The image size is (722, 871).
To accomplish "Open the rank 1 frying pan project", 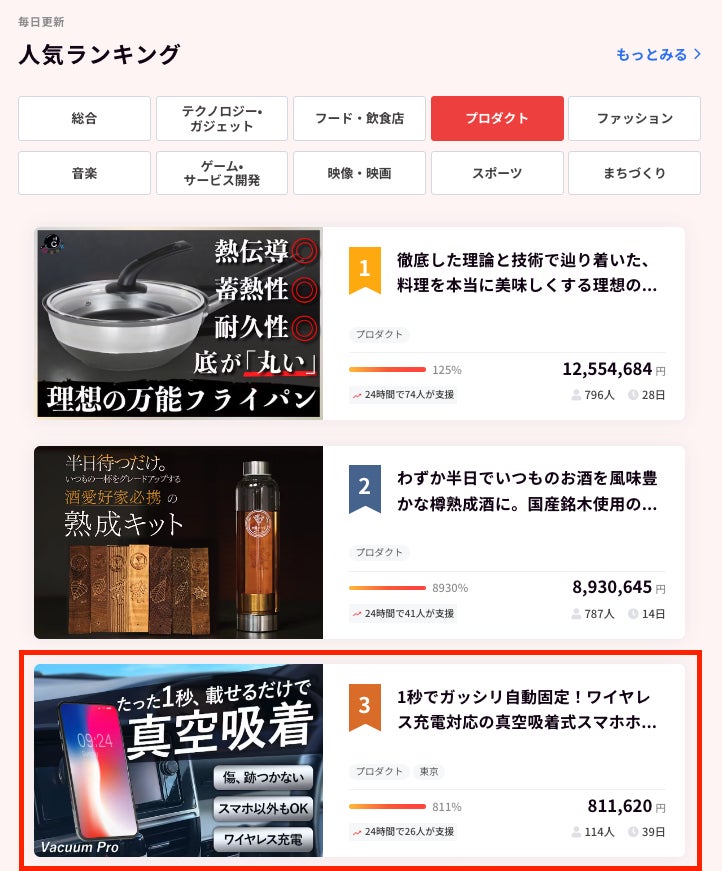I will 527,273.
